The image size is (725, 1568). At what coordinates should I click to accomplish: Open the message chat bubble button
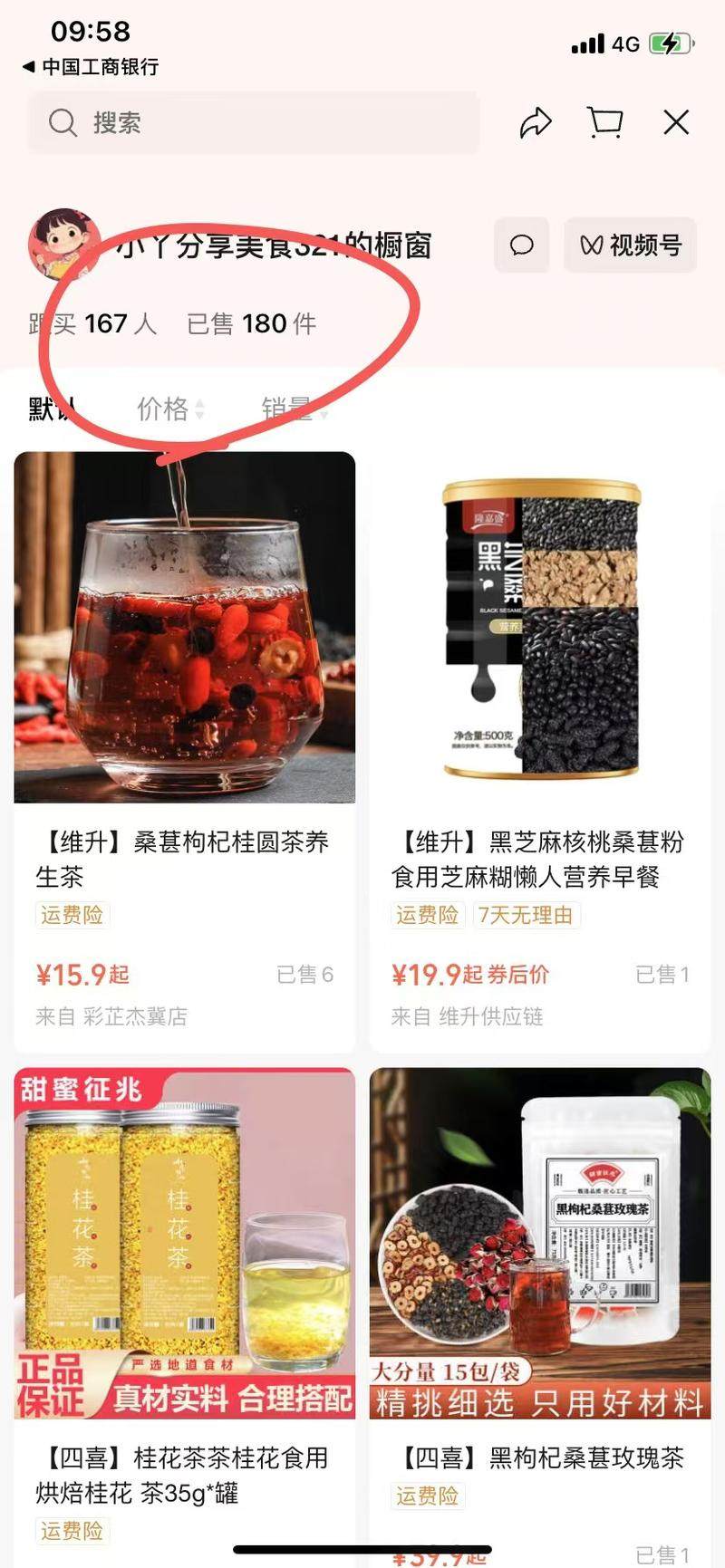coord(522,245)
